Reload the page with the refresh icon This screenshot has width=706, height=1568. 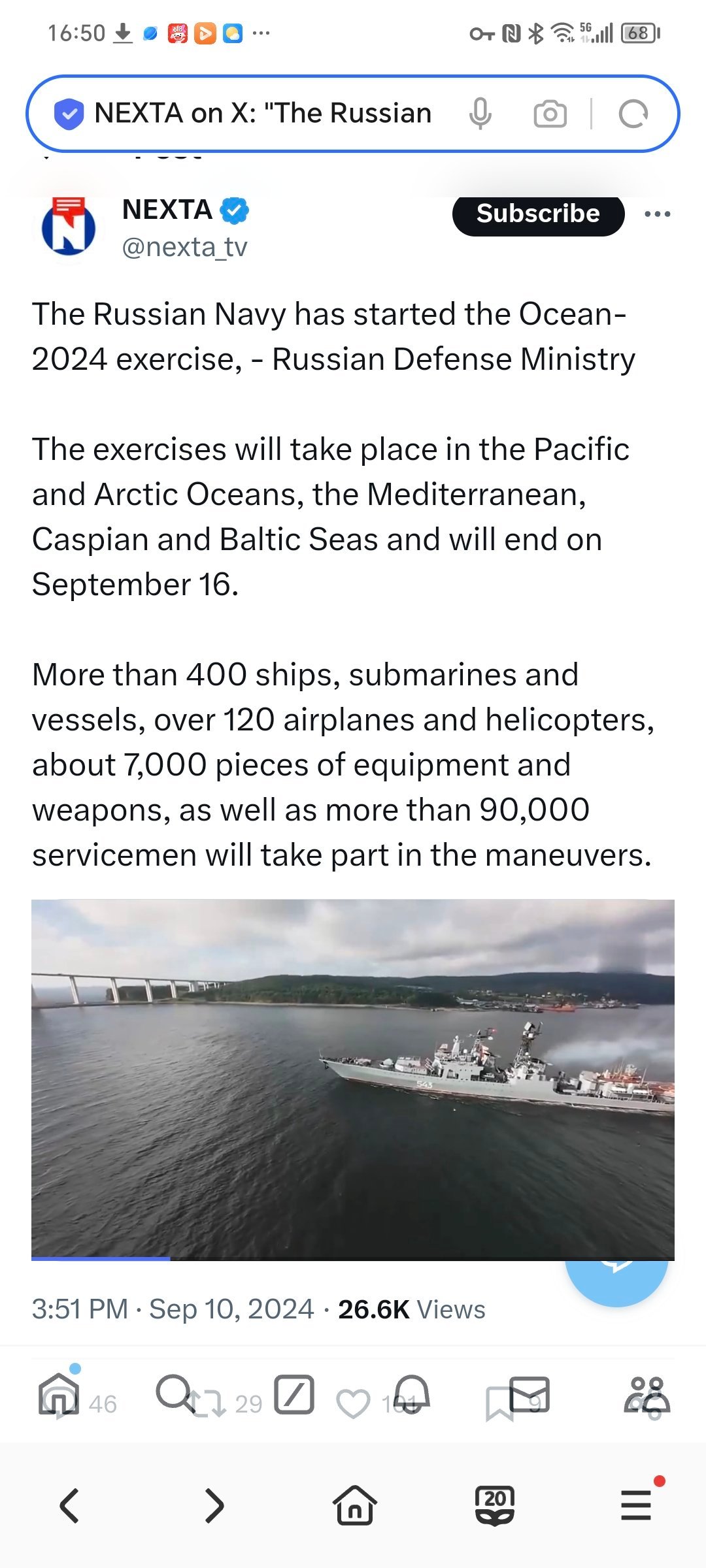click(x=633, y=114)
